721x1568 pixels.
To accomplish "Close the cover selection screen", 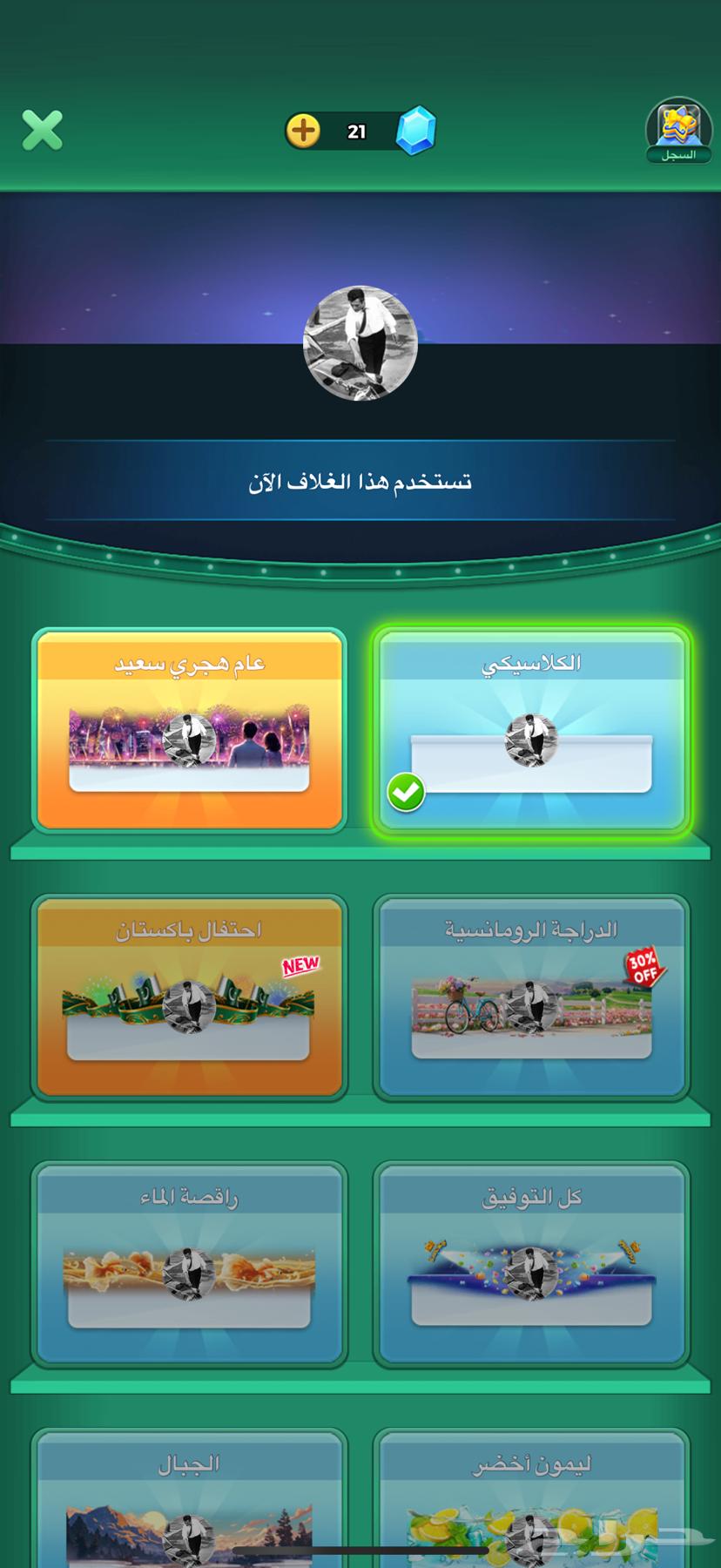I will (x=42, y=131).
